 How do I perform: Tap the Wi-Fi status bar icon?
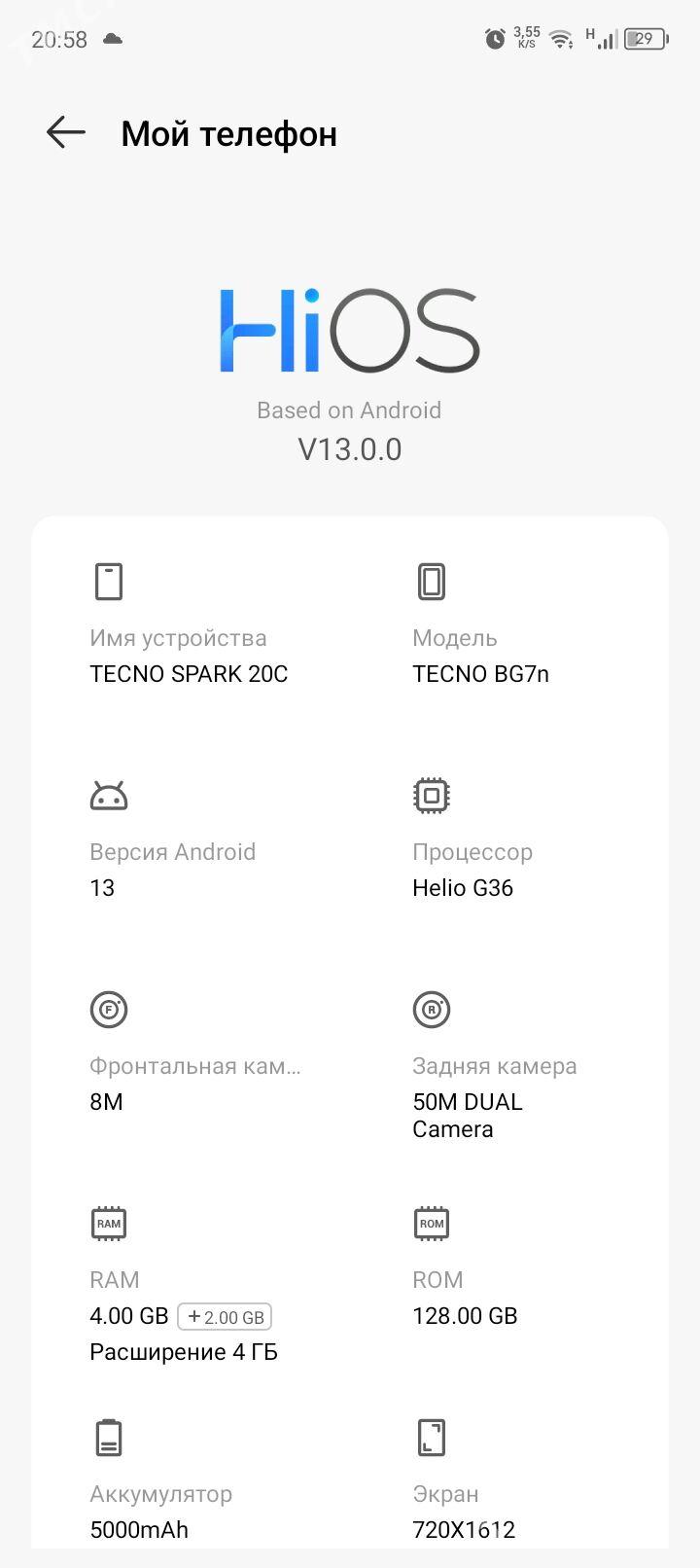tap(560, 39)
